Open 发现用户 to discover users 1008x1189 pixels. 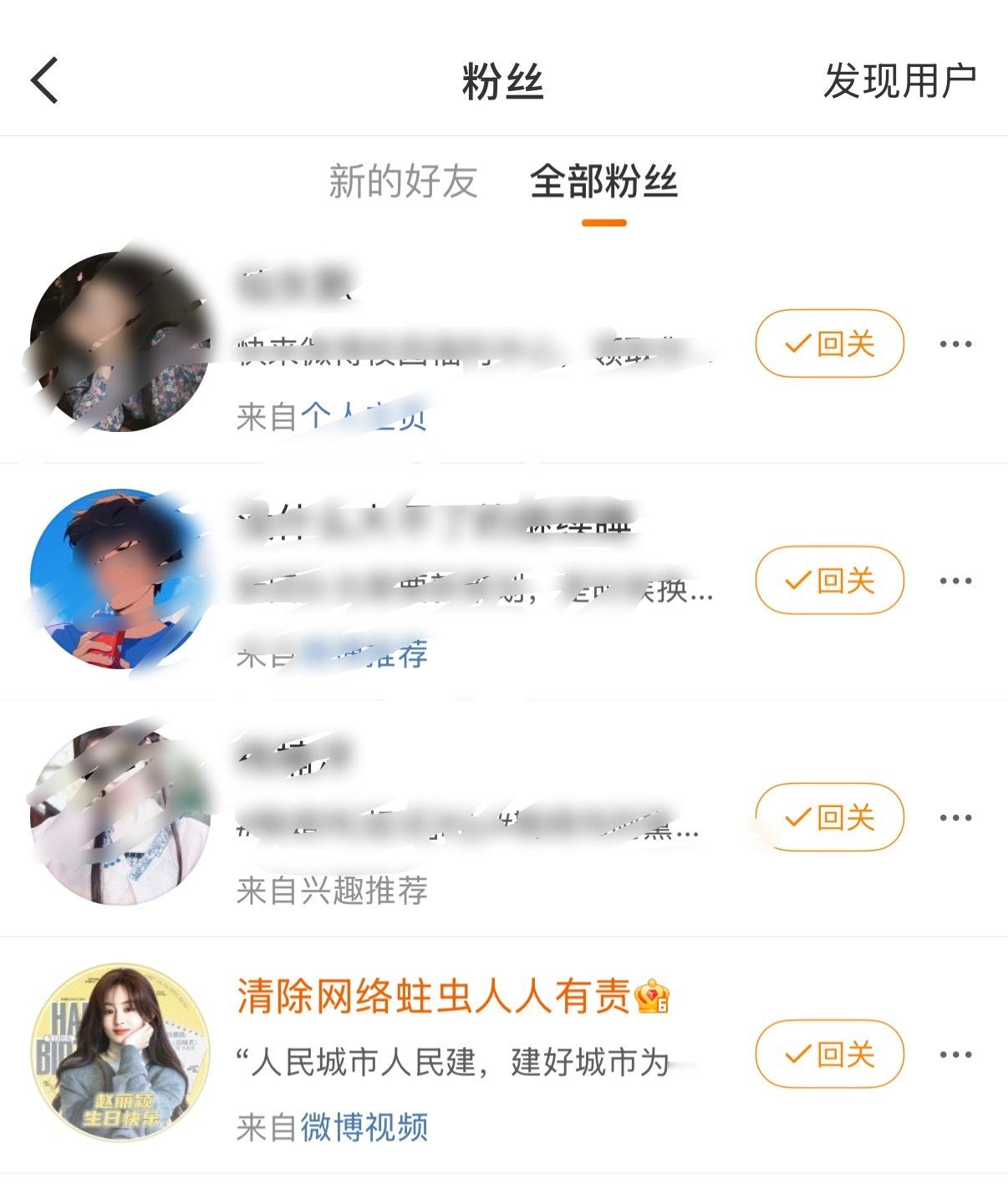point(901,79)
